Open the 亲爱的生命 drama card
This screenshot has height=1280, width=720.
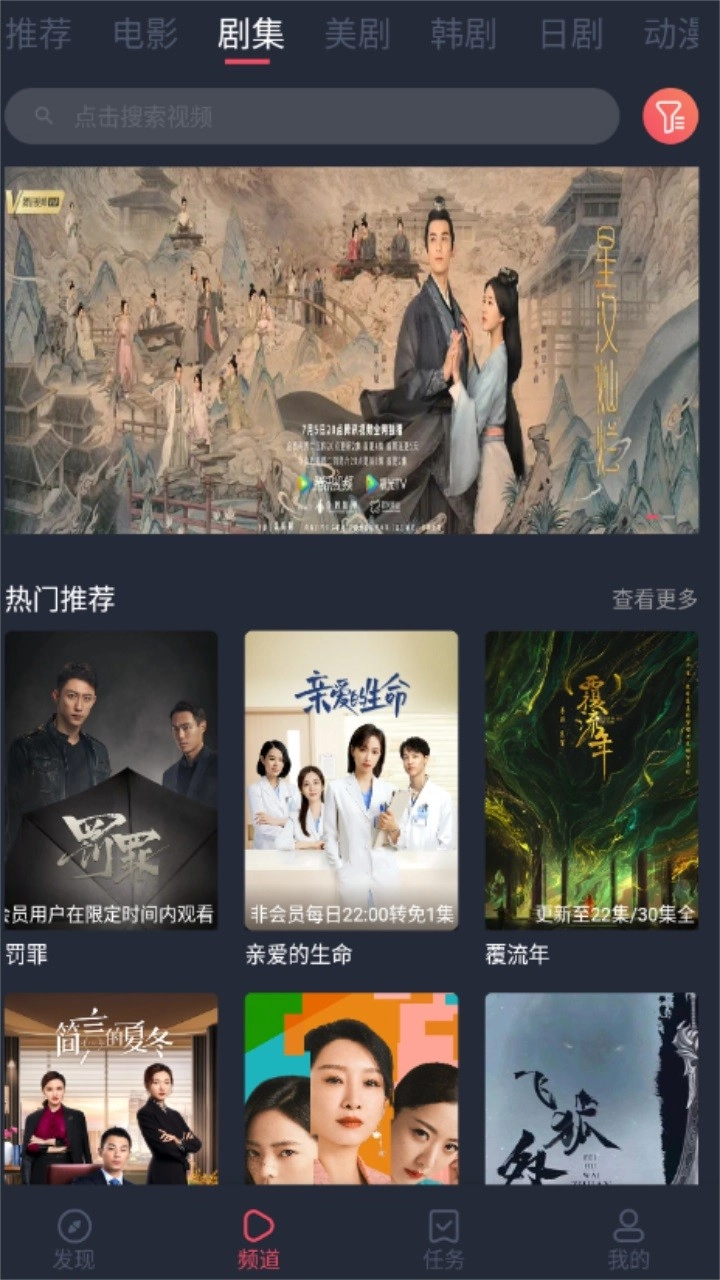pyautogui.click(x=352, y=780)
